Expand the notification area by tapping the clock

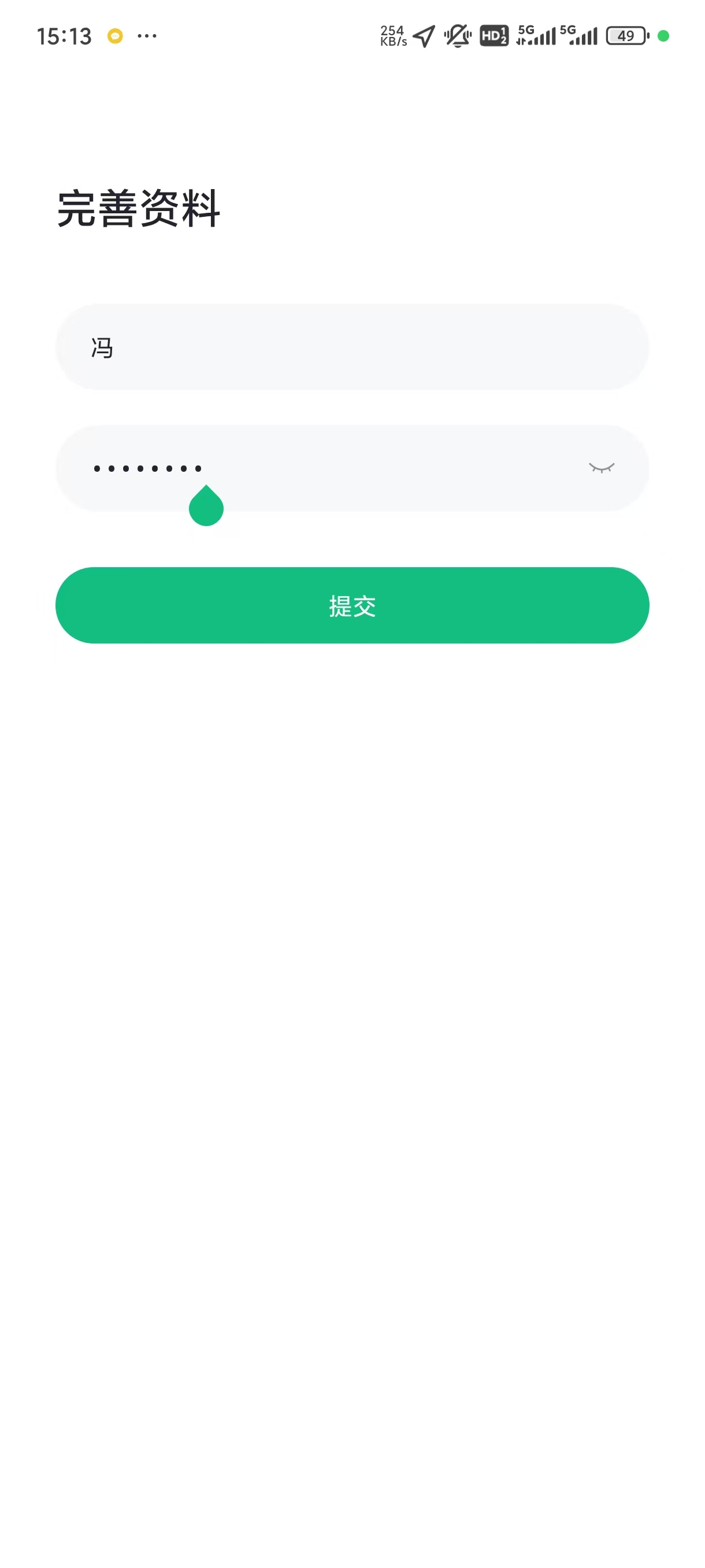pyautogui.click(x=64, y=35)
